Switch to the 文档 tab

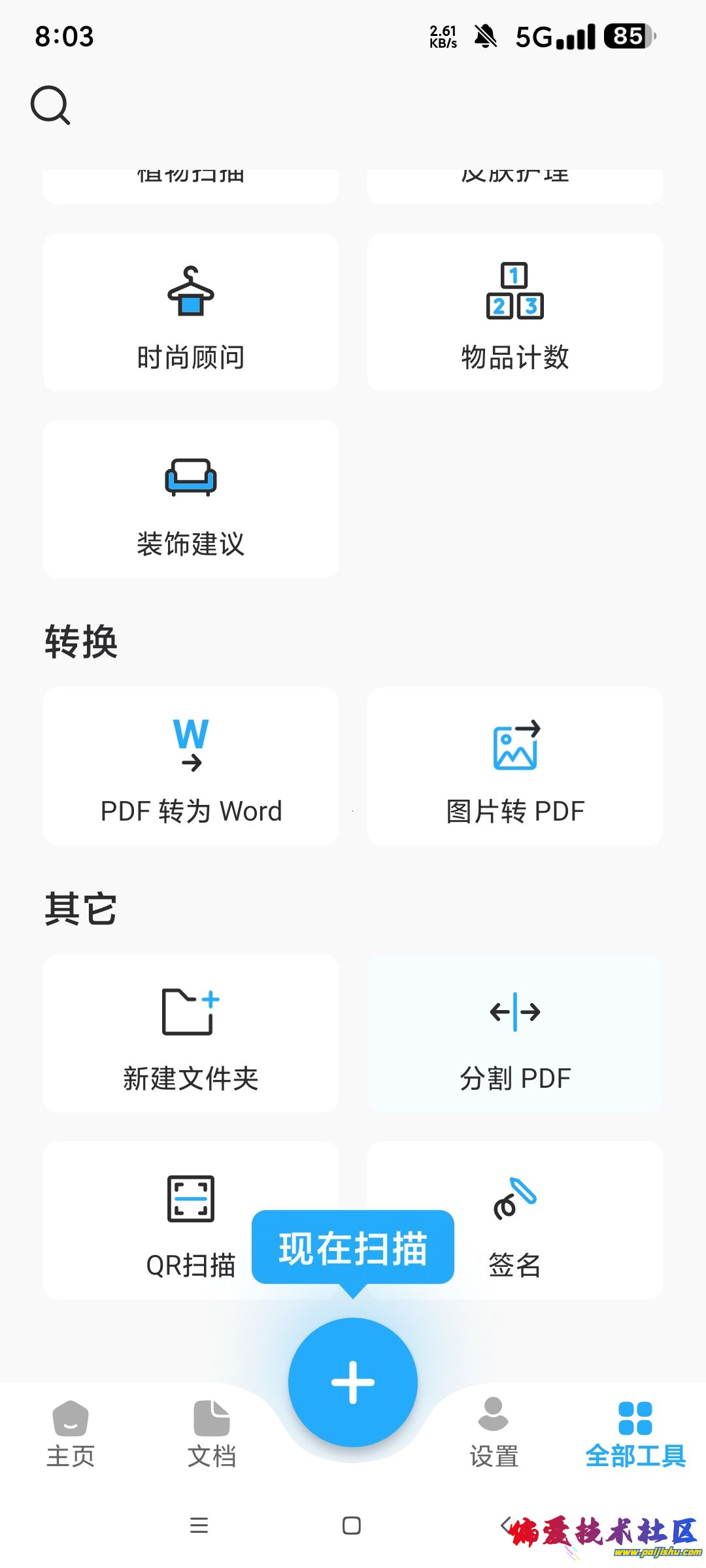click(212, 1434)
